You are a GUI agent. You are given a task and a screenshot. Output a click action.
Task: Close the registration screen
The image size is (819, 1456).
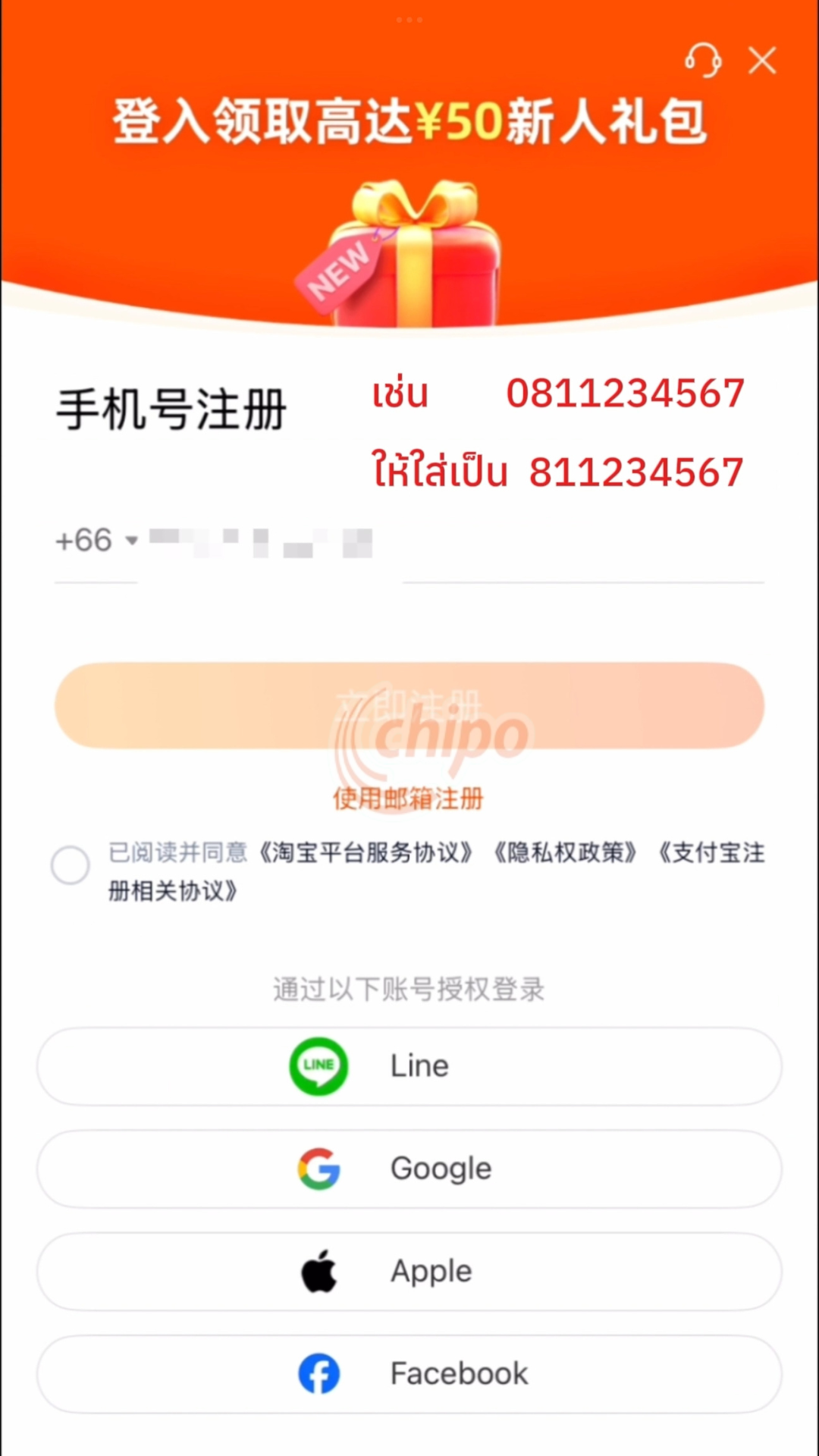click(x=762, y=61)
